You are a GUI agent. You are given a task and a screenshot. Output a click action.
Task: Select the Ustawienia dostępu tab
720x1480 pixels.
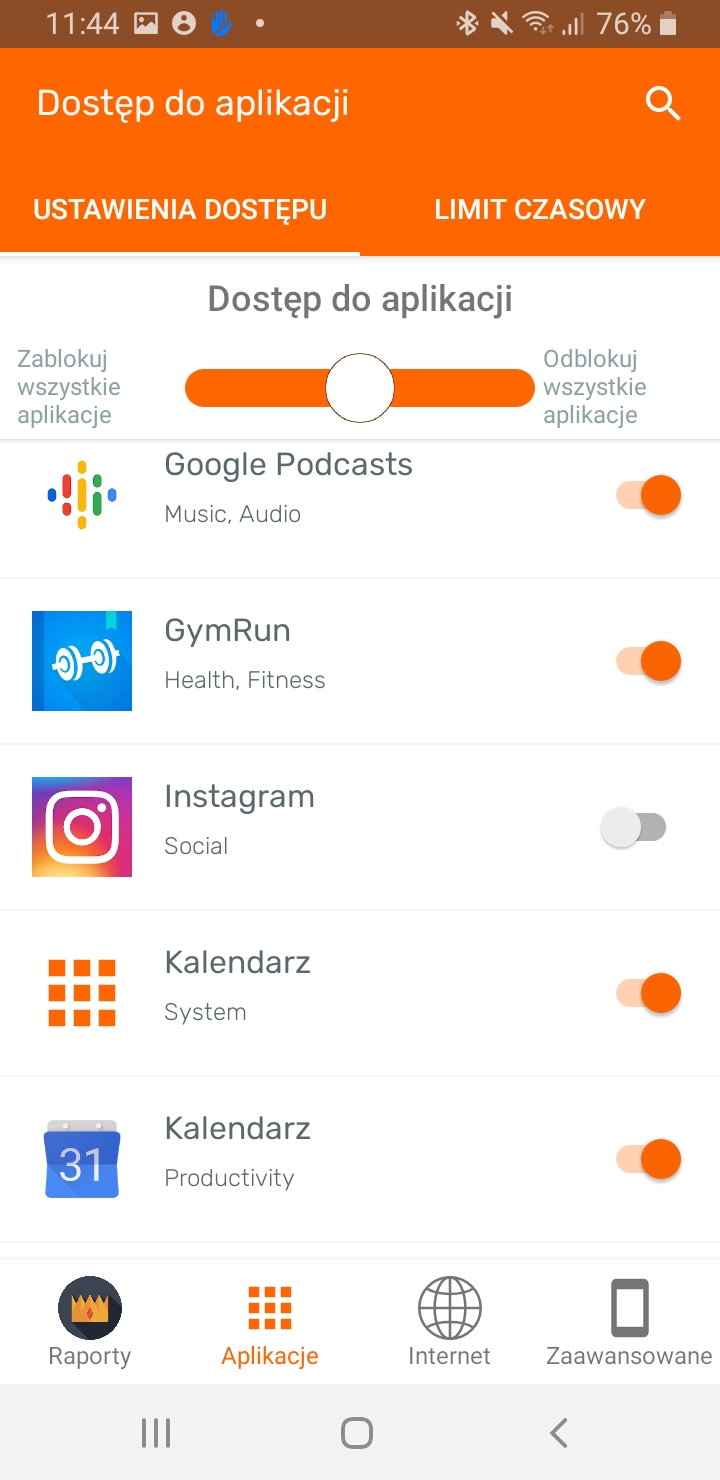[180, 209]
